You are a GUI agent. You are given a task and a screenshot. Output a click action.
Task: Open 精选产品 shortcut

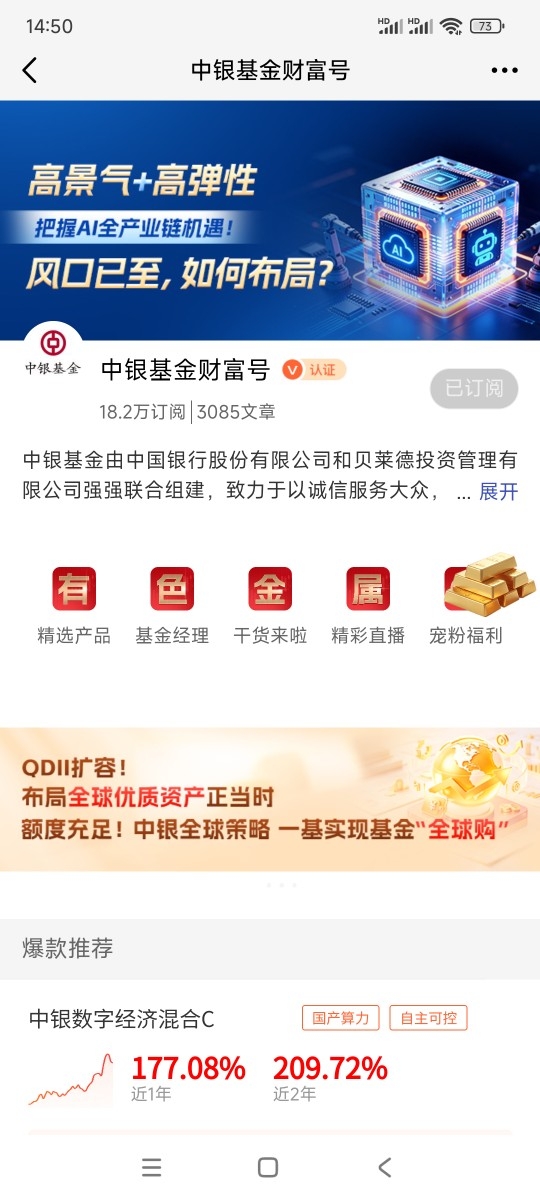coord(74,606)
